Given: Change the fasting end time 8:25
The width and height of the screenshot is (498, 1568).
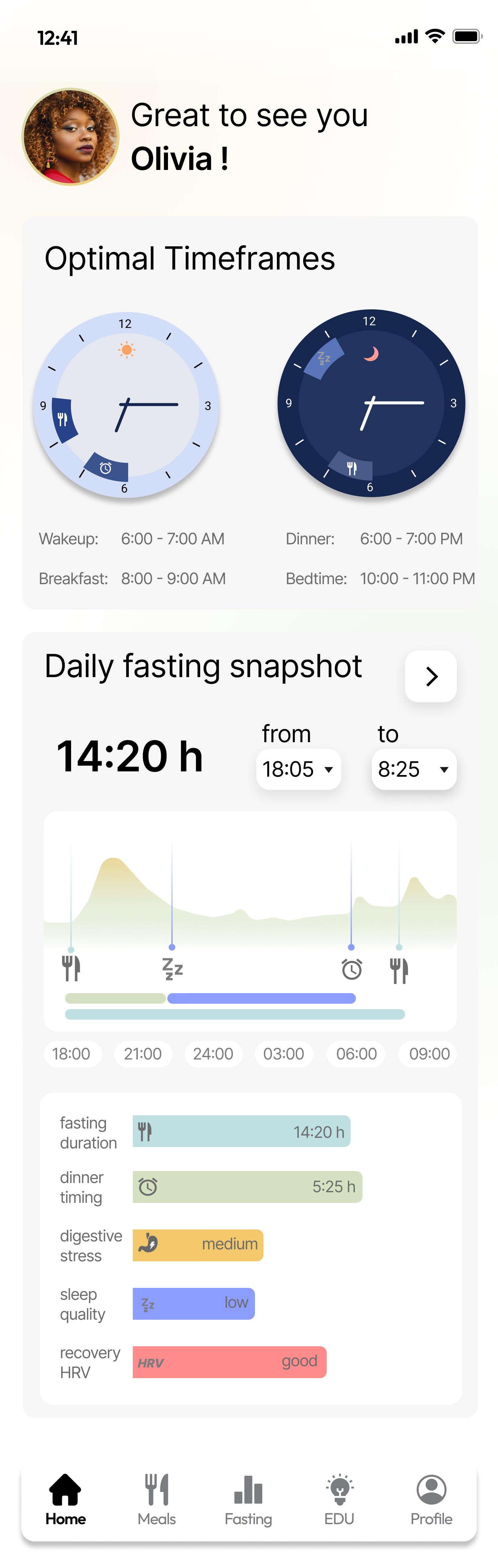Looking at the screenshot, I should click(414, 769).
